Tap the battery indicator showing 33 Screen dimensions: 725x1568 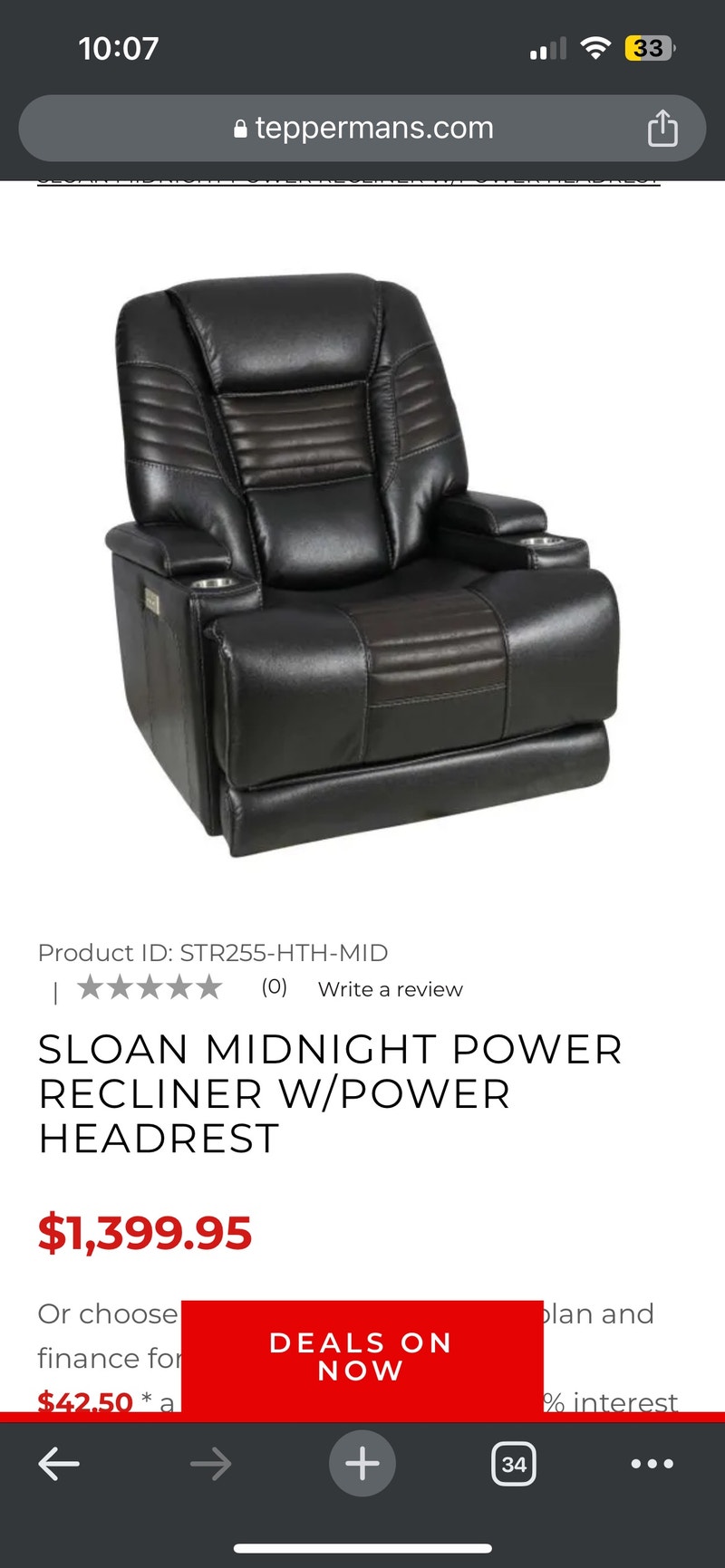(x=649, y=48)
